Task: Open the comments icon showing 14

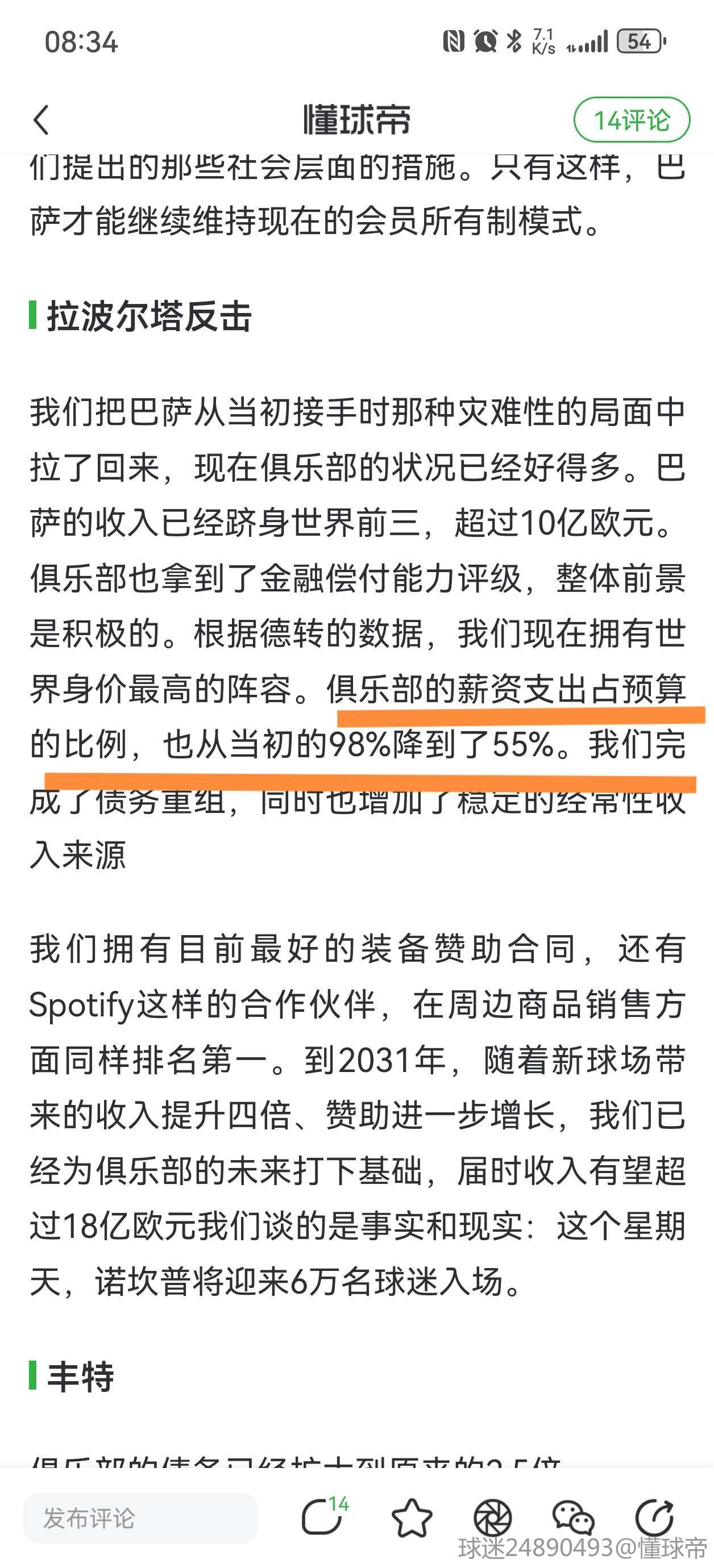Action: click(323, 1517)
